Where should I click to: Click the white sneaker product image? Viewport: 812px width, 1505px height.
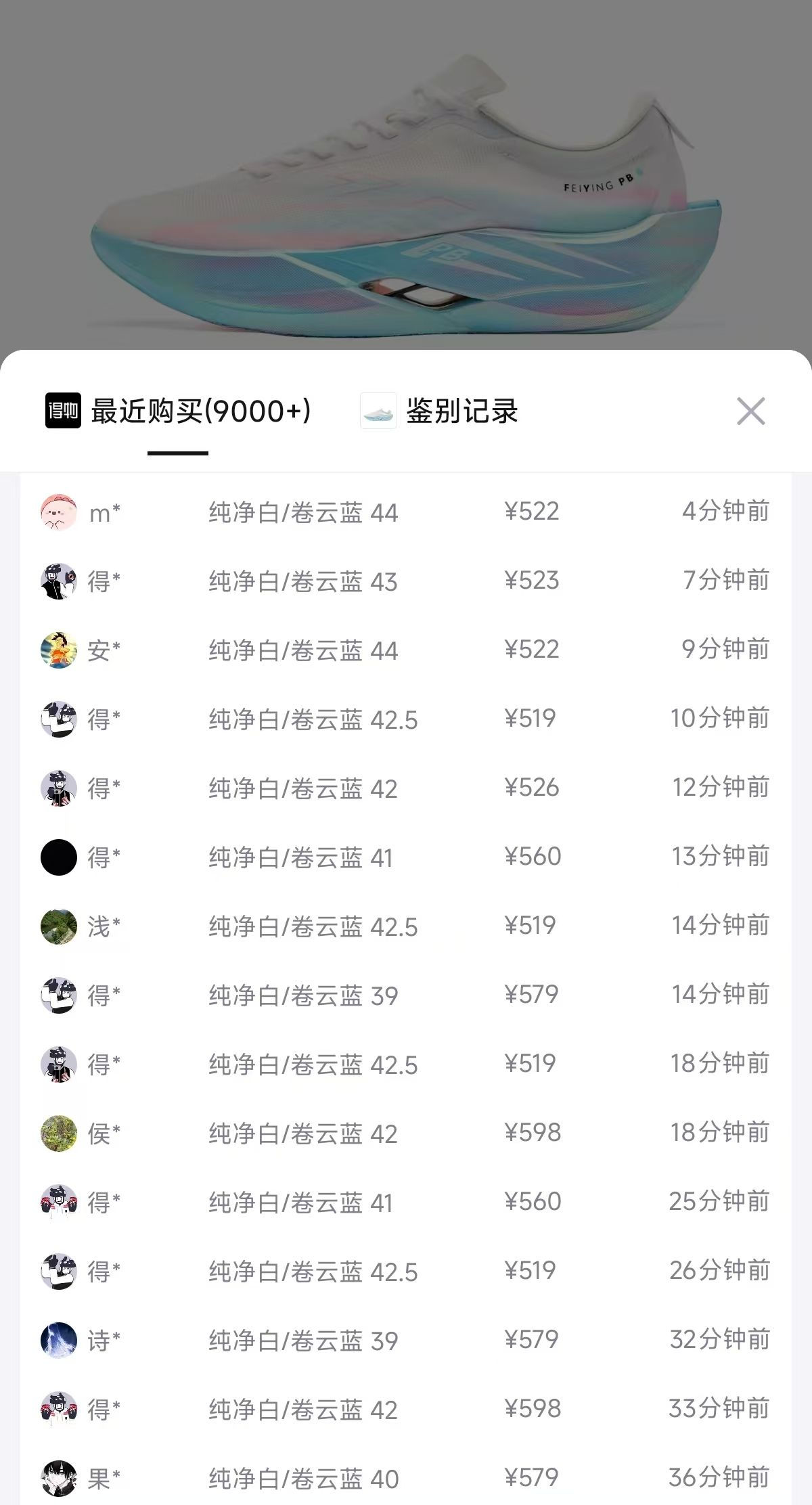[406, 189]
